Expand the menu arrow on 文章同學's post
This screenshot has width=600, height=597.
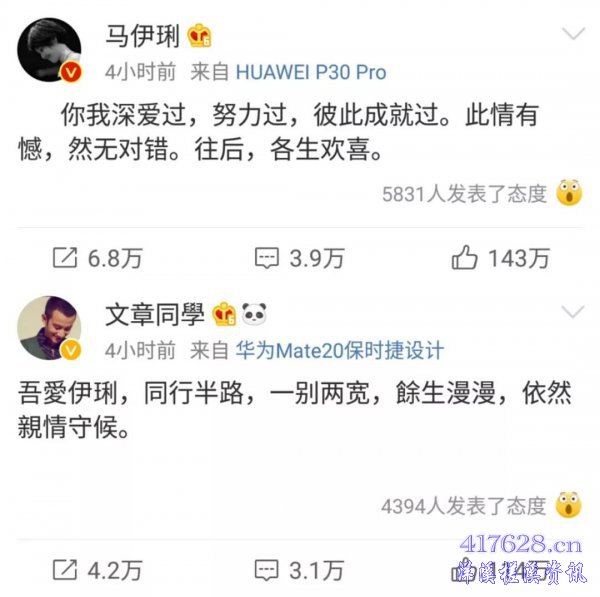click(573, 313)
